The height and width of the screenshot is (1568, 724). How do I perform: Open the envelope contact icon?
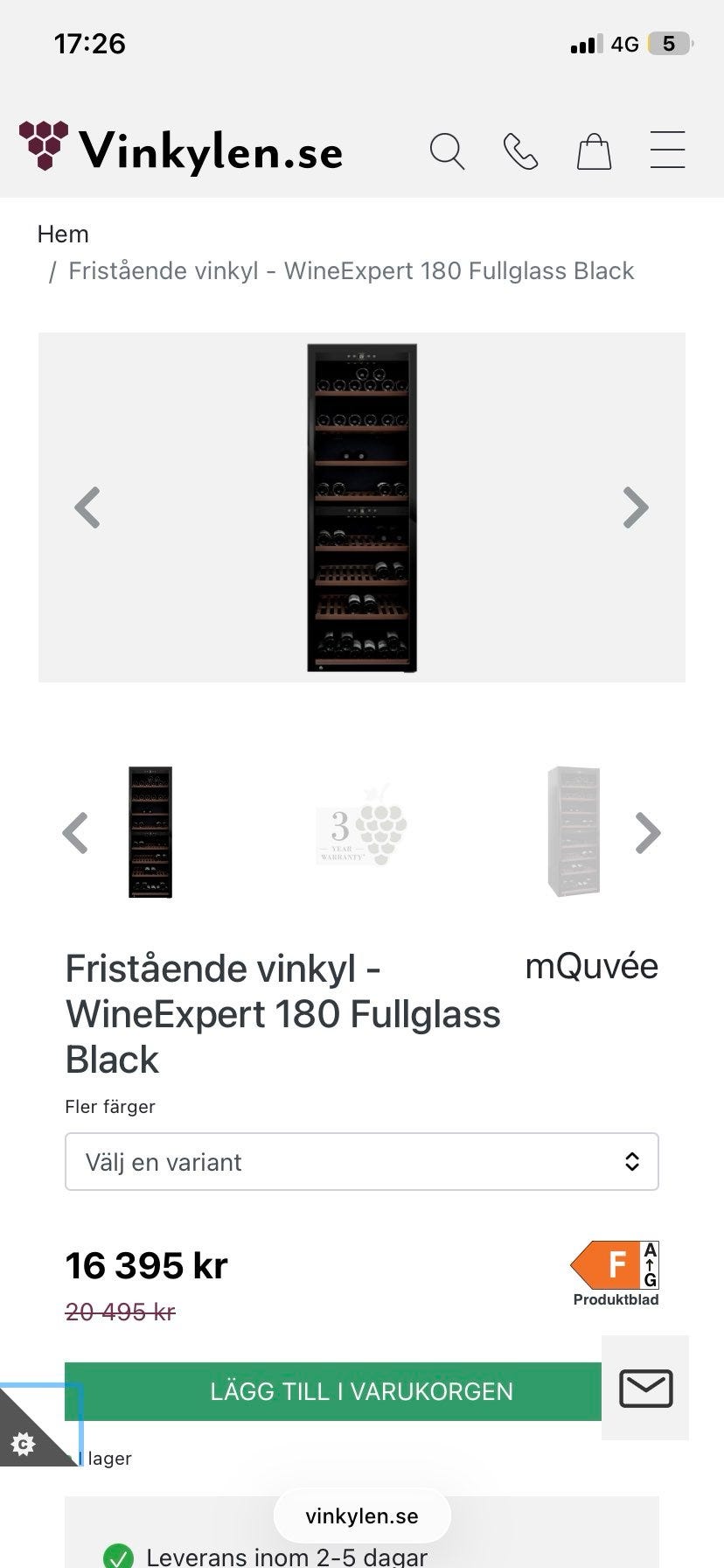pos(645,1389)
